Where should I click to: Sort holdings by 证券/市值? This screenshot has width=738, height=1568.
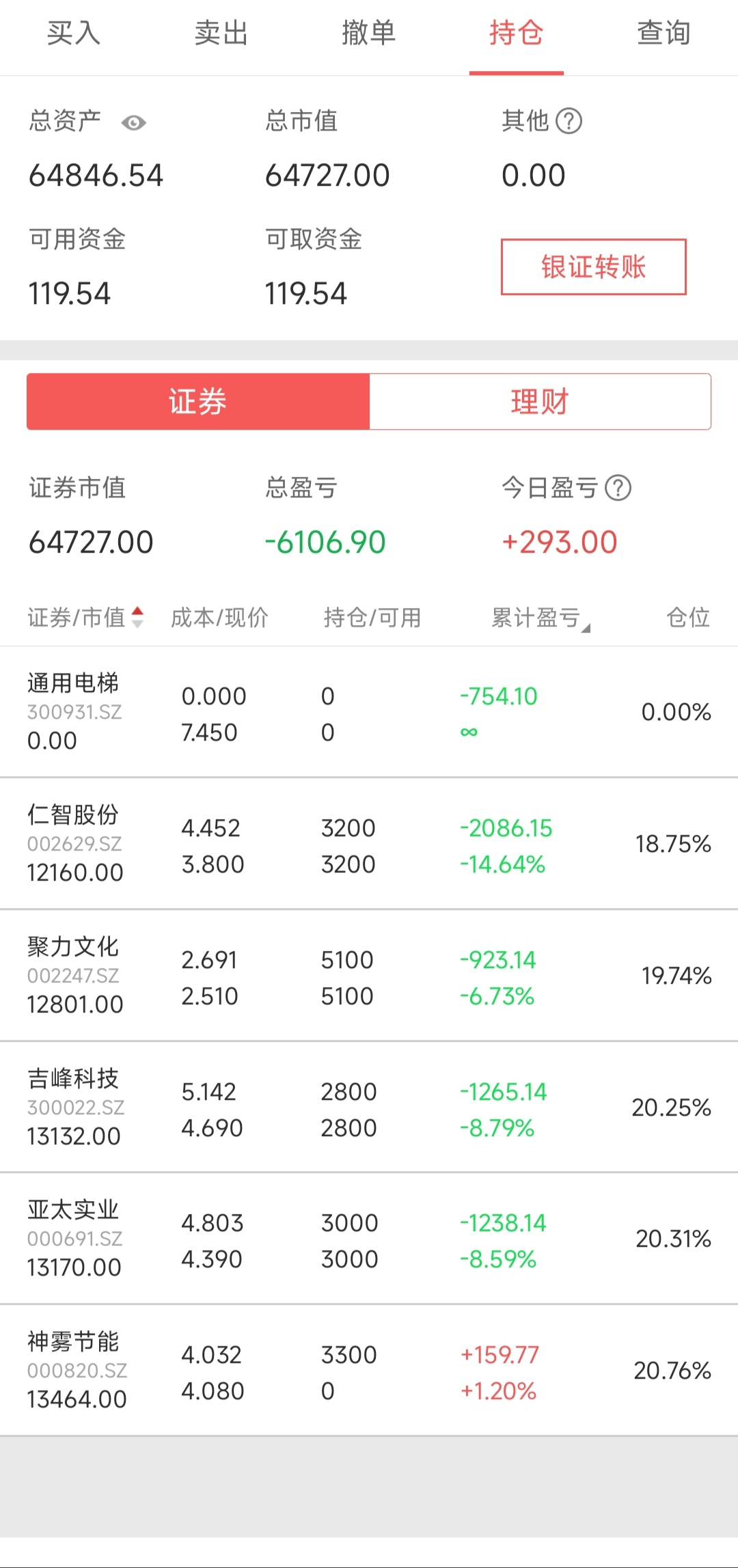[85, 618]
